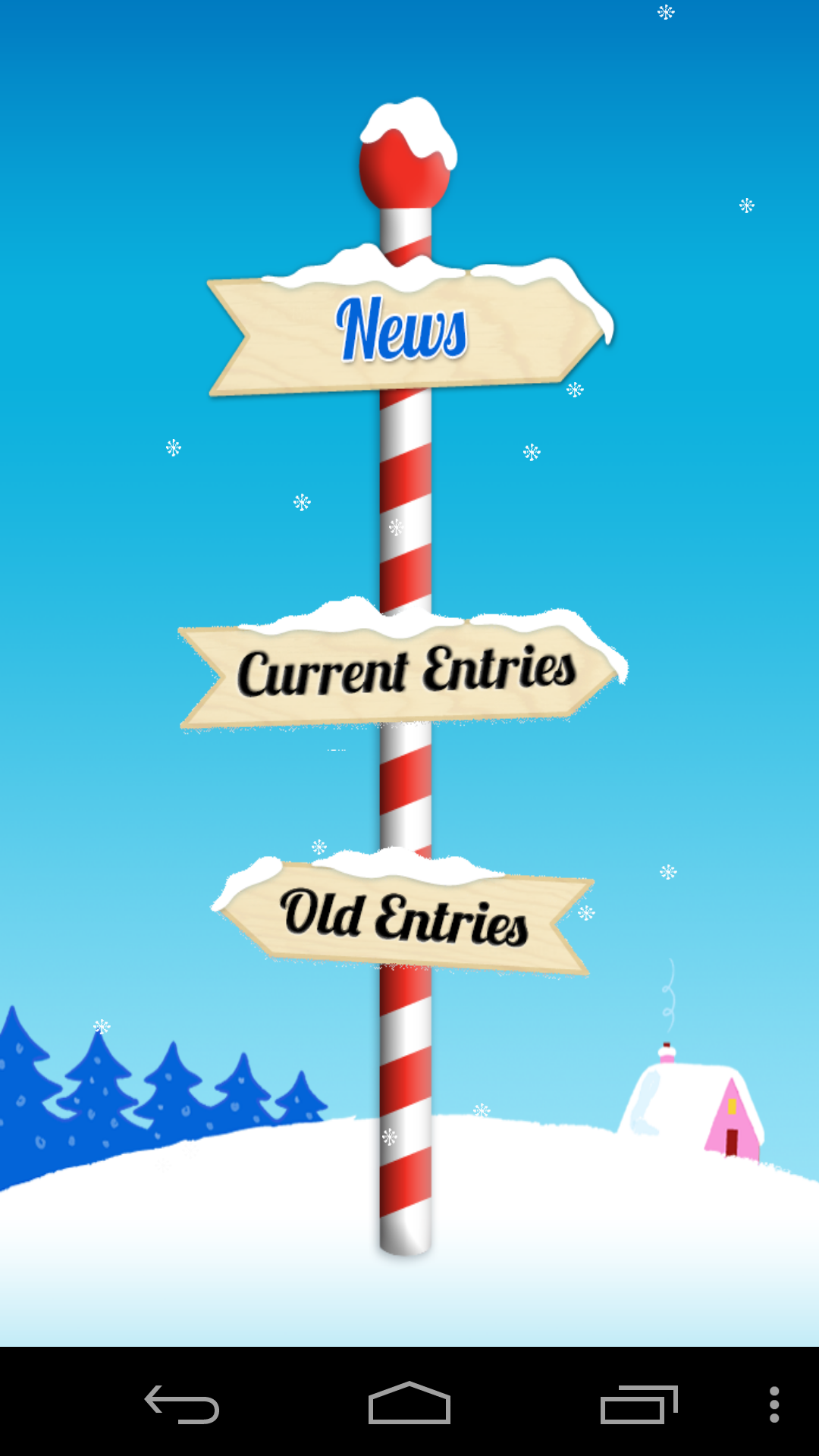
Task: Open the News signpost
Action: point(404,331)
